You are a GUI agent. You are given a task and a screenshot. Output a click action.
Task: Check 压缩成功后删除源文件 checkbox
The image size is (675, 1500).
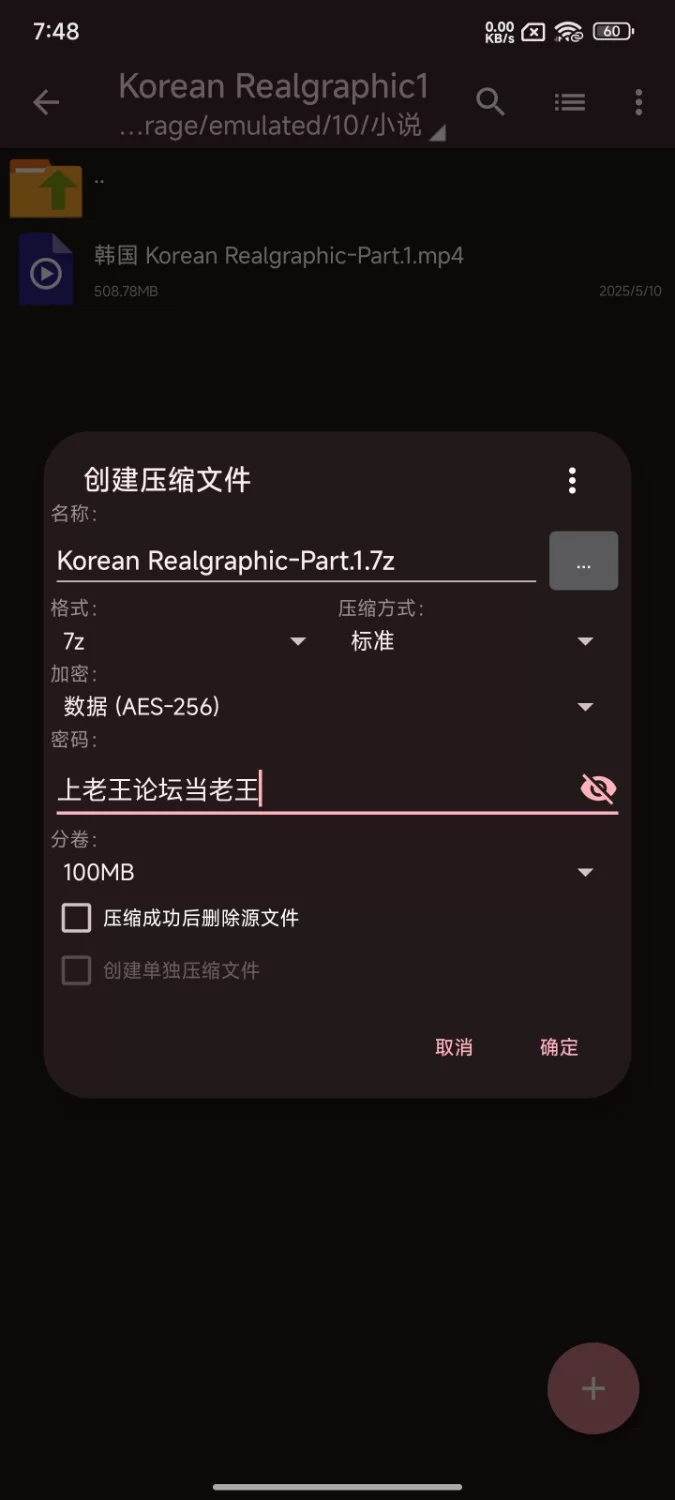77,918
